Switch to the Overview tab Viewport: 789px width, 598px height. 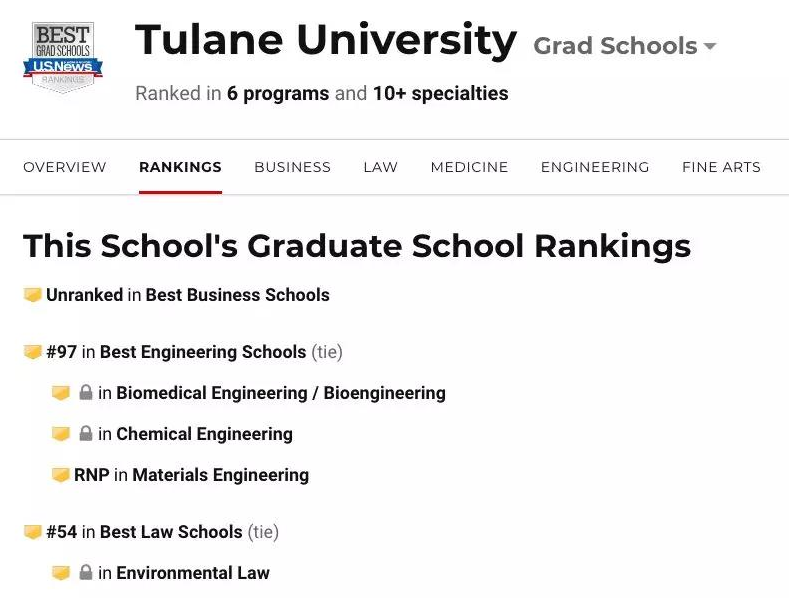click(64, 167)
